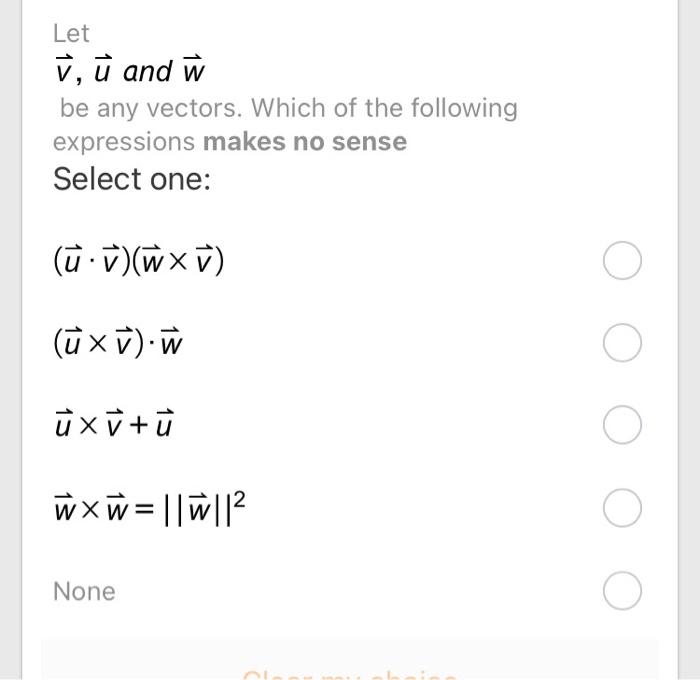The image size is (700, 680).
Task: Choose the None answer option
Action: pos(622,591)
